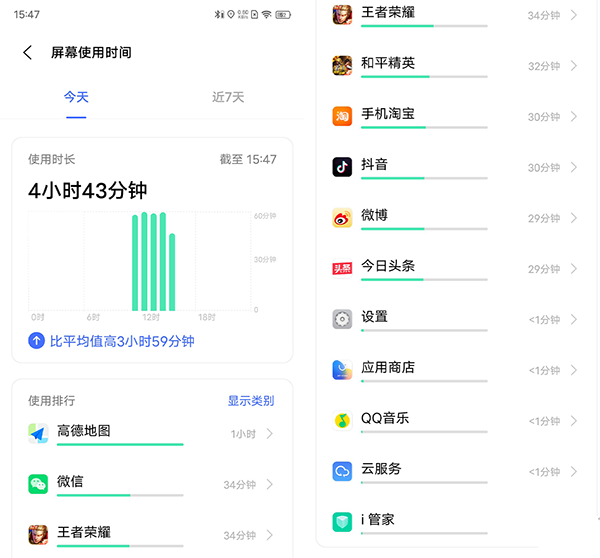
Task: Open 设置 usage details
Action: (x=455, y=319)
